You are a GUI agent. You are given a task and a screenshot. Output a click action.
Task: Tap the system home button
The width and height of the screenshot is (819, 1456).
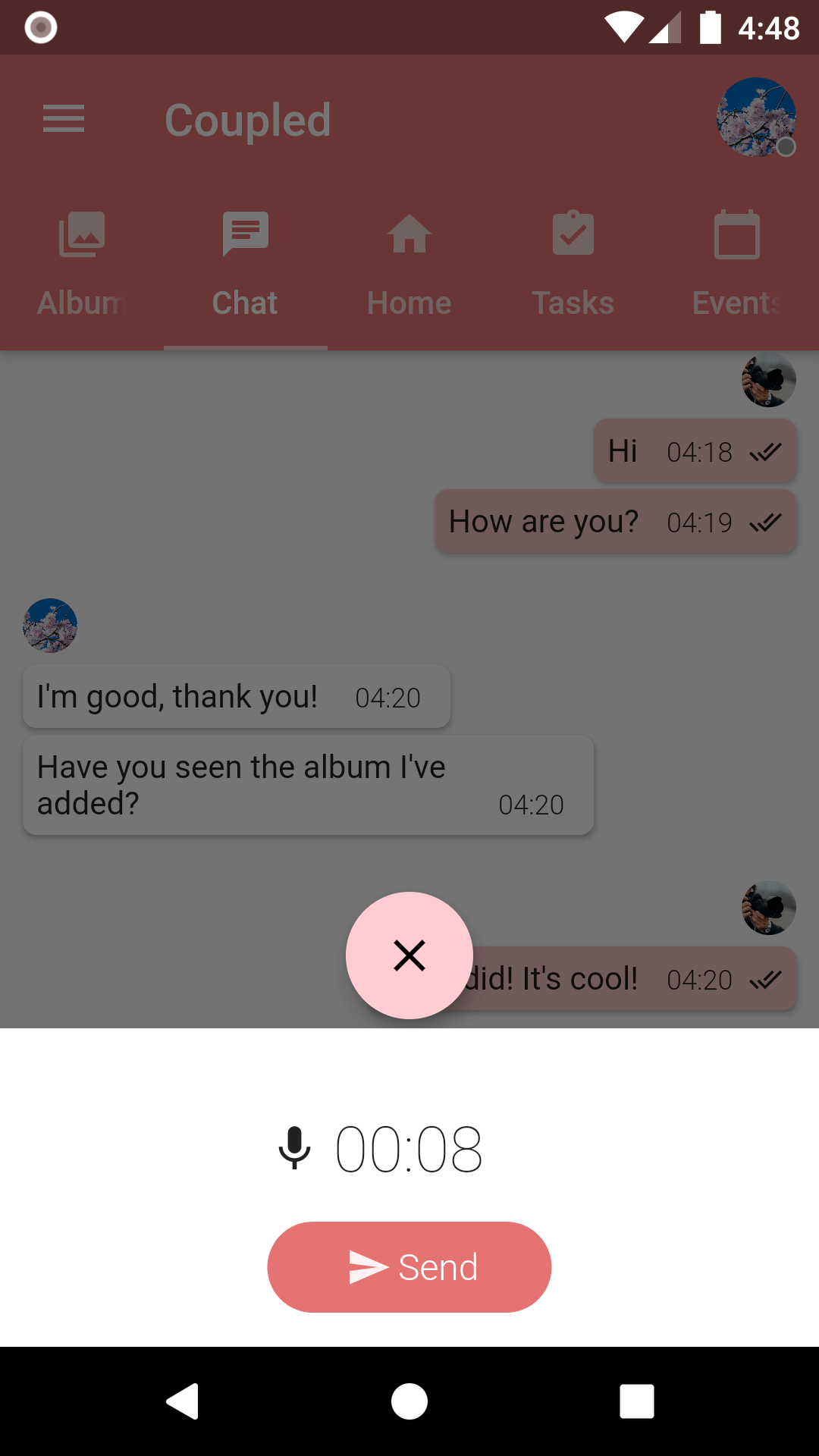(409, 1401)
